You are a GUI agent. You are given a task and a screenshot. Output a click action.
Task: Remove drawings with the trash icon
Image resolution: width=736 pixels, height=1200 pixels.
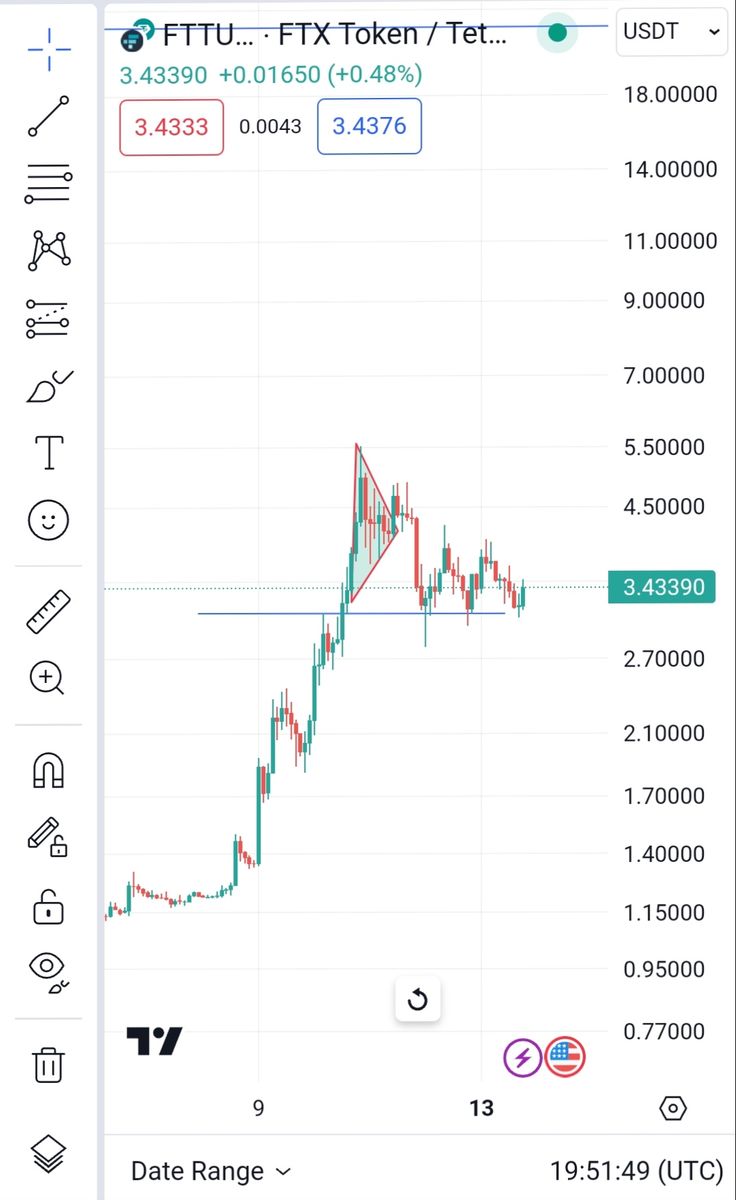[x=48, y=1064]
